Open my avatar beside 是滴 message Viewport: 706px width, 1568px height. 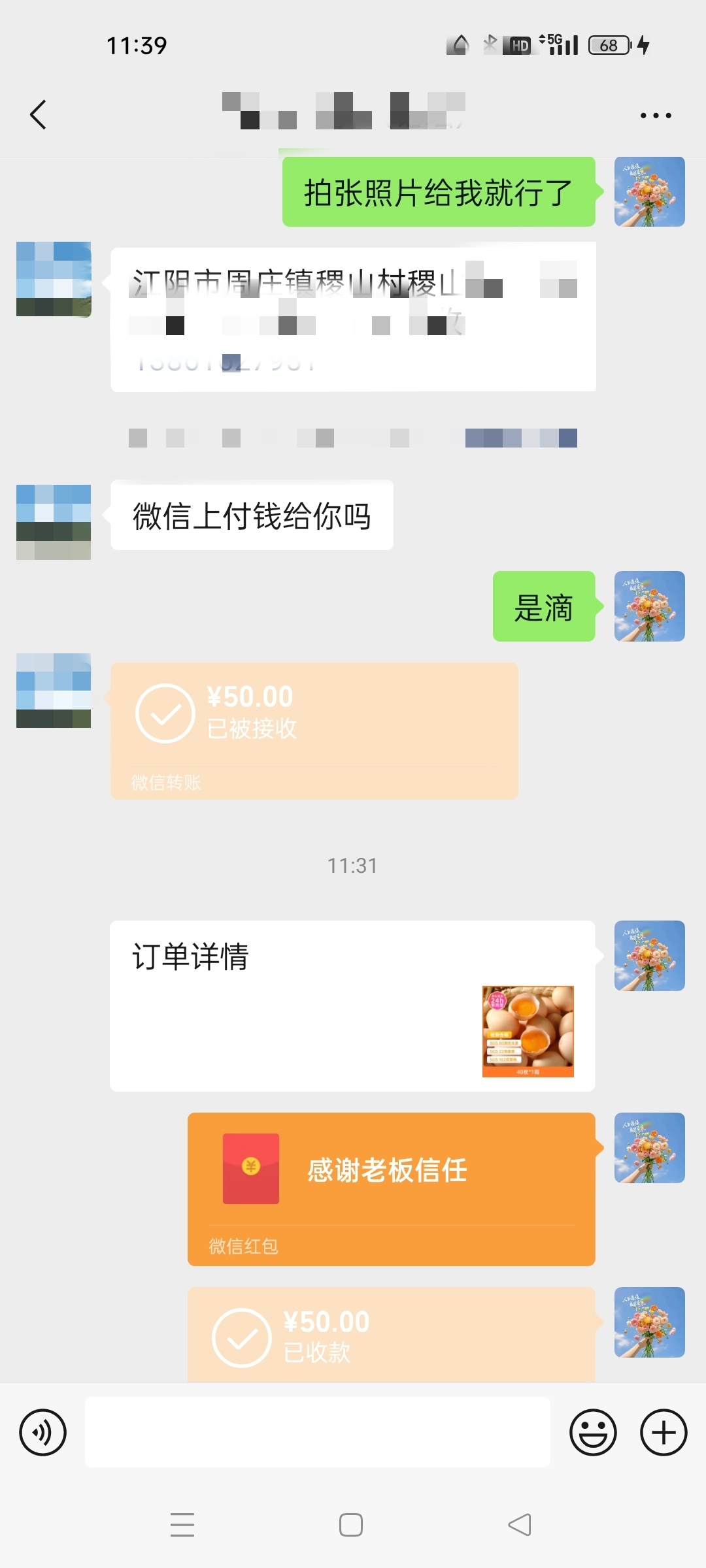click(x=649, y=606)
